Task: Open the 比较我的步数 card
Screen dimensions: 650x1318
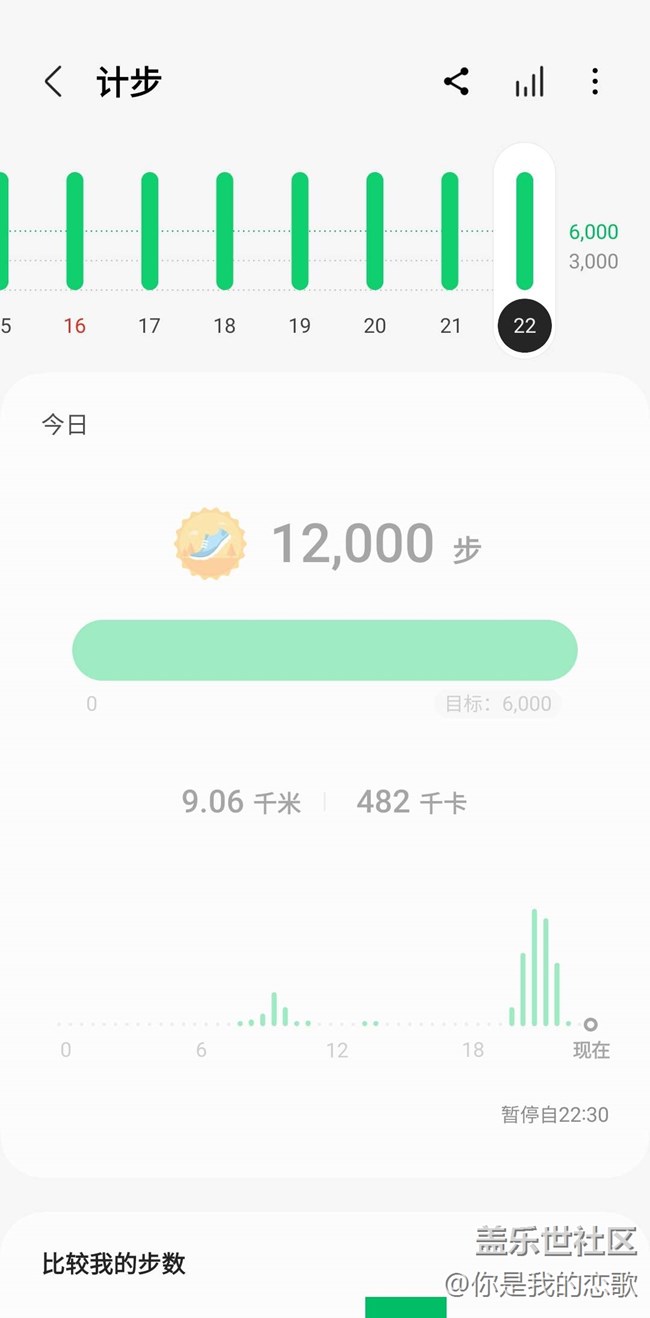Action: point(114,1263)
